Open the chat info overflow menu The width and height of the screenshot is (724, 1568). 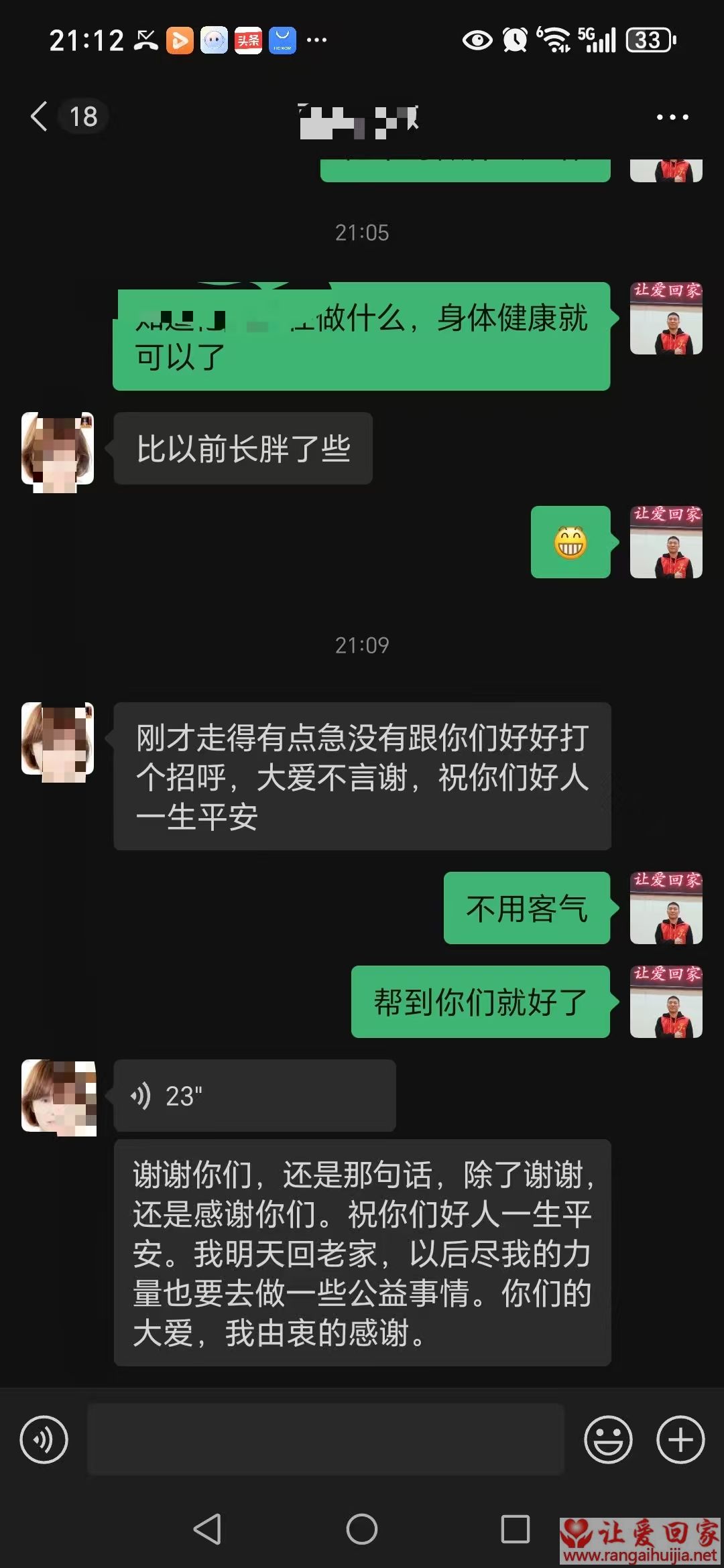672,117
